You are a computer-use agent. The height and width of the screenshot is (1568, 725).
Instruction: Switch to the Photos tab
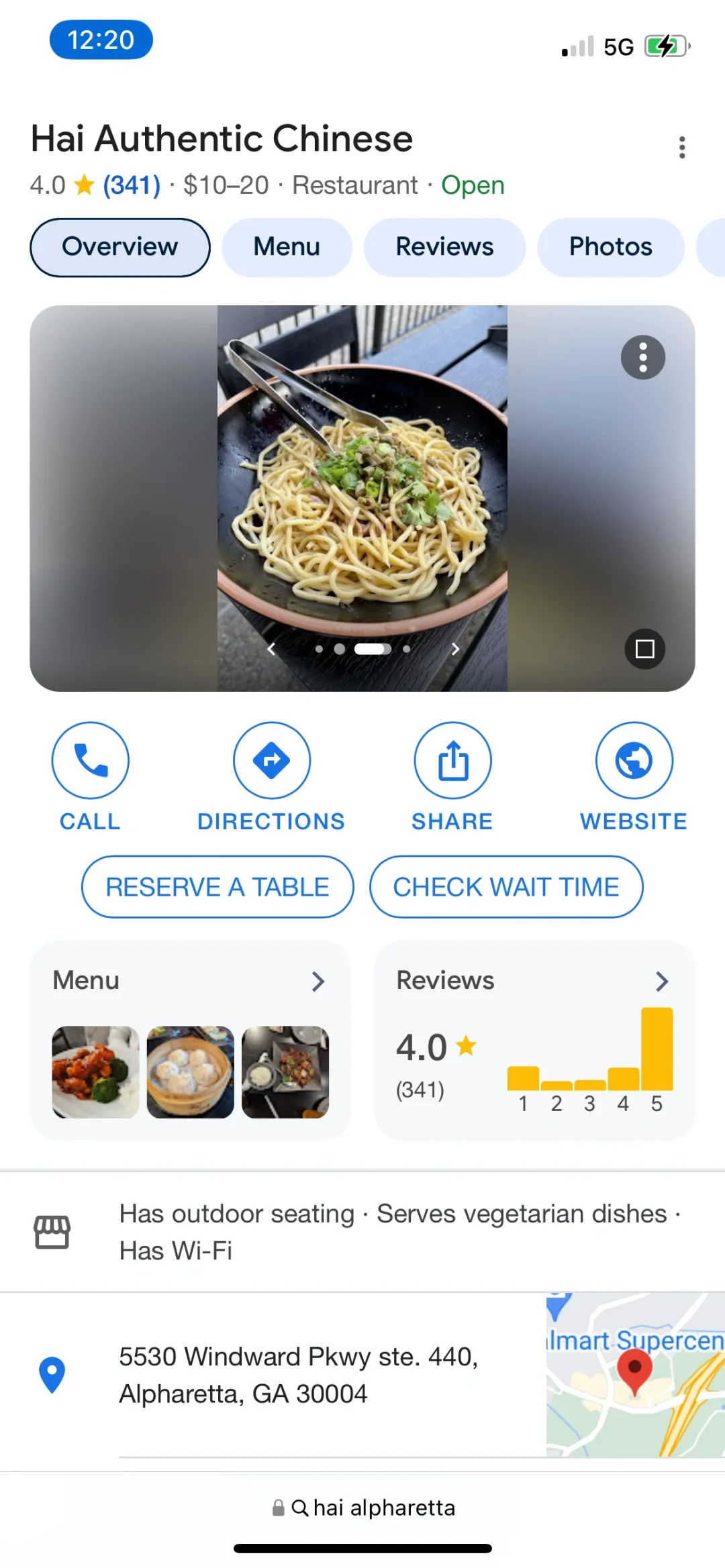point(610,247)
